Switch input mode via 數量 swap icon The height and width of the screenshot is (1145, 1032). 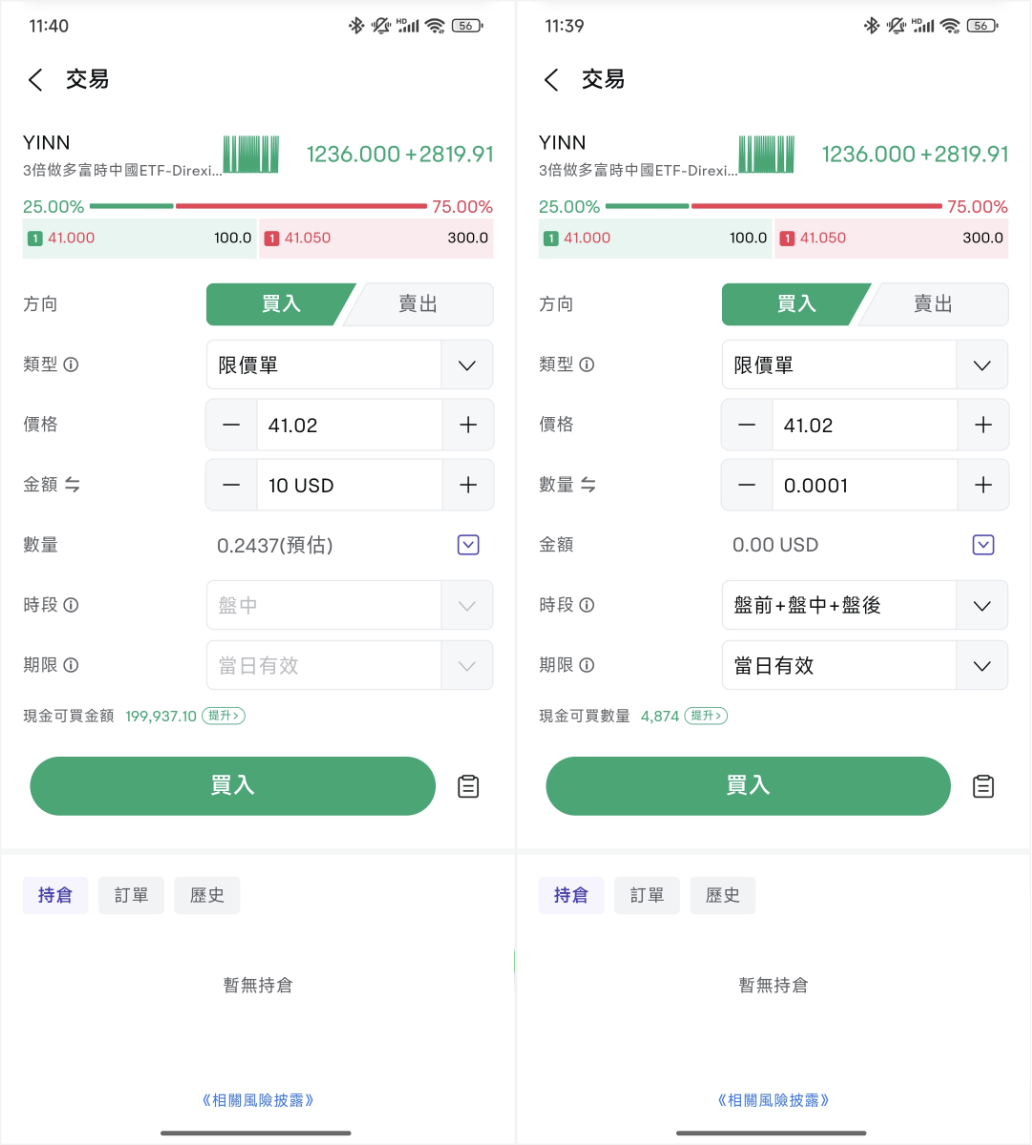(x=588, y=485)
